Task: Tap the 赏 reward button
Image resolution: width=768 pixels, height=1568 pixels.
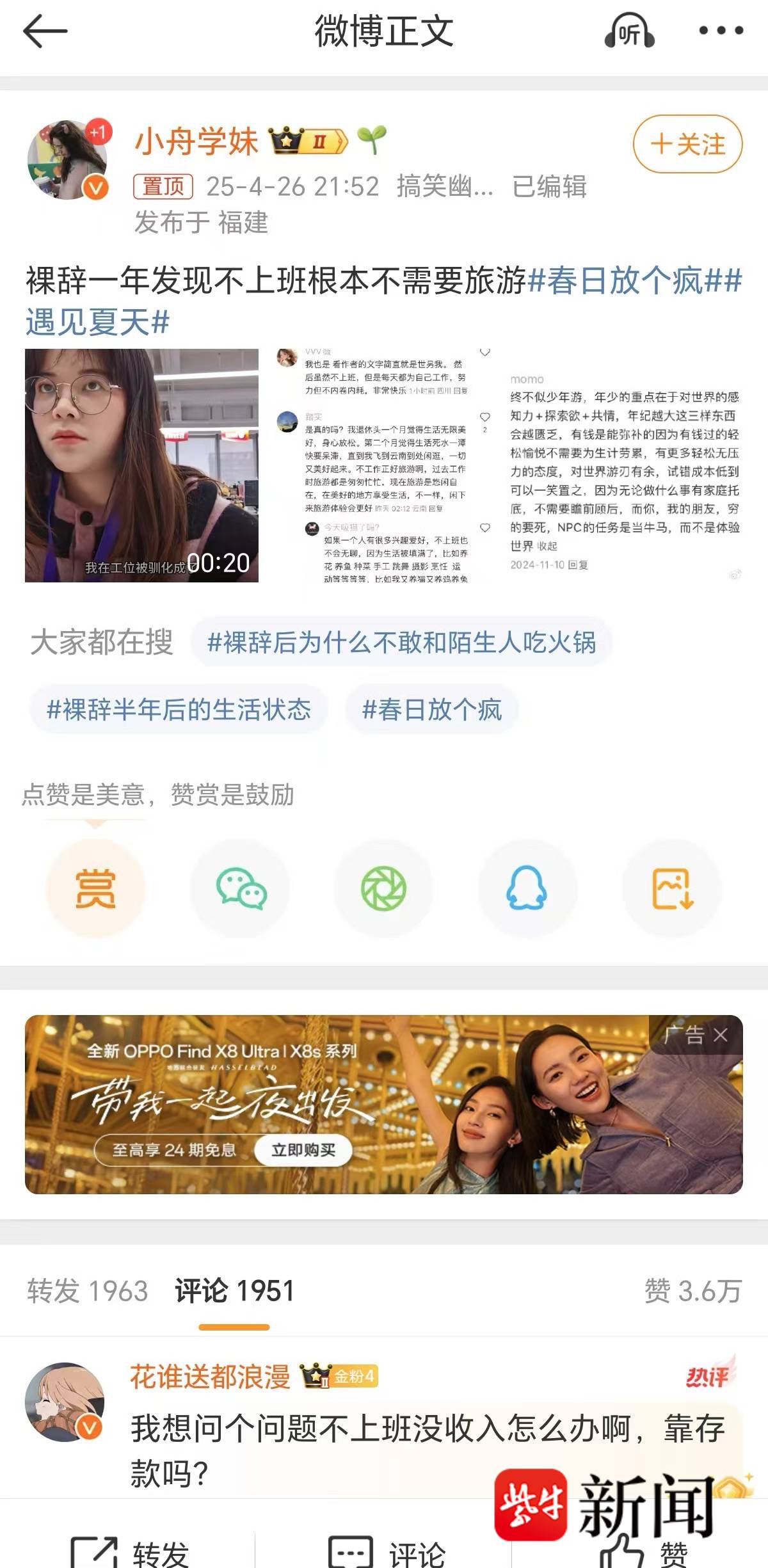Action: 95,889
